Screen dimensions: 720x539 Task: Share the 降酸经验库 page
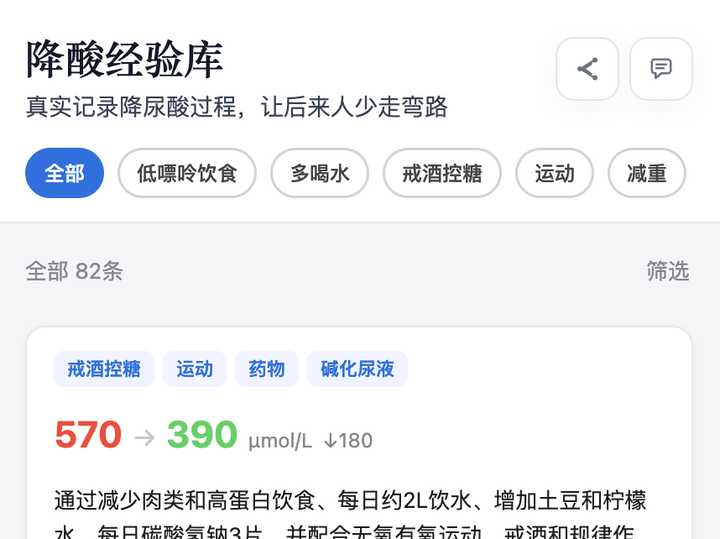[x=587, y=69]
